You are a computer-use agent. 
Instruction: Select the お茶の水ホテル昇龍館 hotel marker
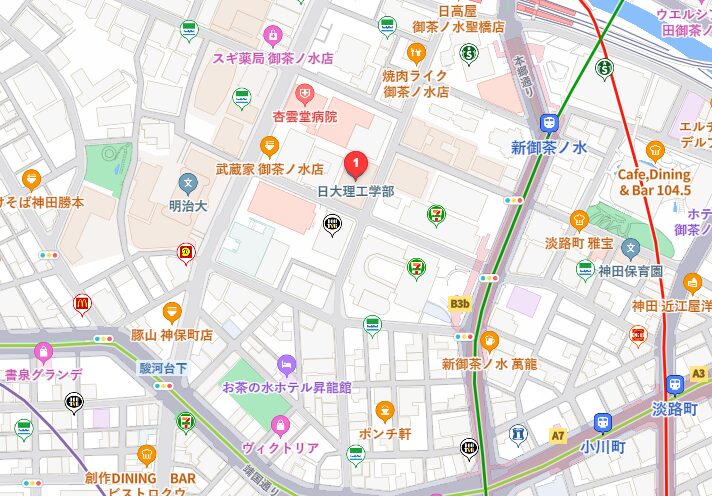(286, 364)
